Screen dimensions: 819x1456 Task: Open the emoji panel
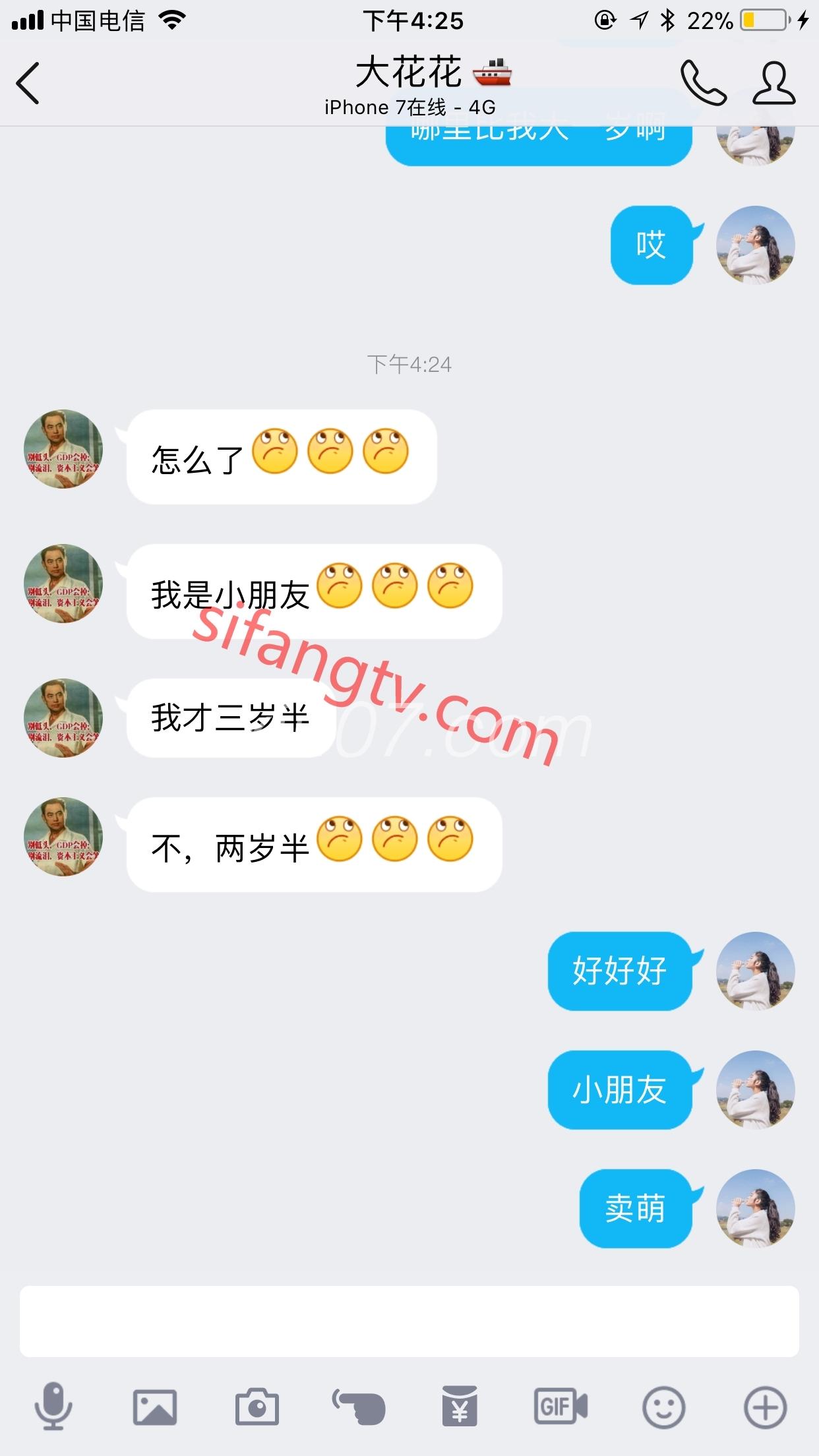pos(663,1407)
